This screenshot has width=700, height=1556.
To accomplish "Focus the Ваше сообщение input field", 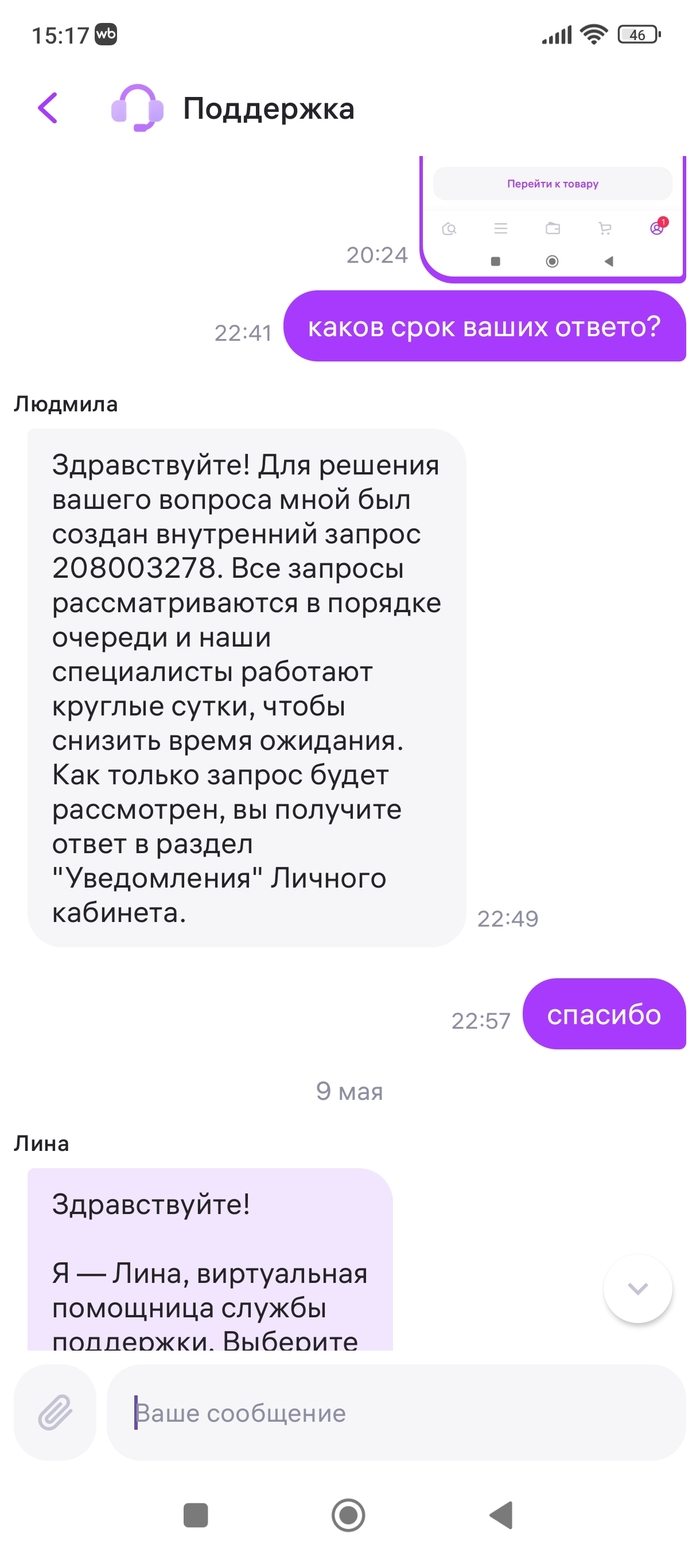I will coord(395,1412).
